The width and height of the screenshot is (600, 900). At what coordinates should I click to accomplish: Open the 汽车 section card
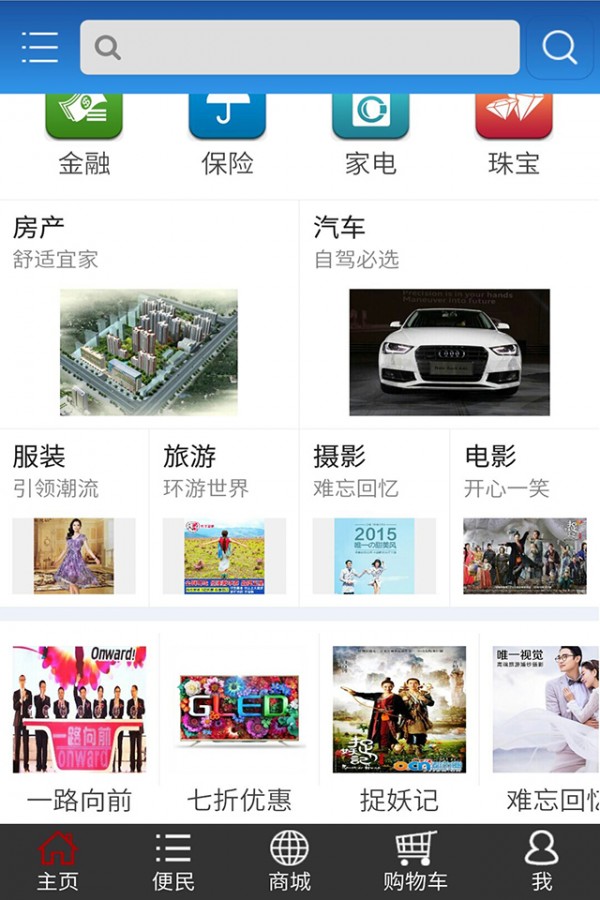[449, 315]
